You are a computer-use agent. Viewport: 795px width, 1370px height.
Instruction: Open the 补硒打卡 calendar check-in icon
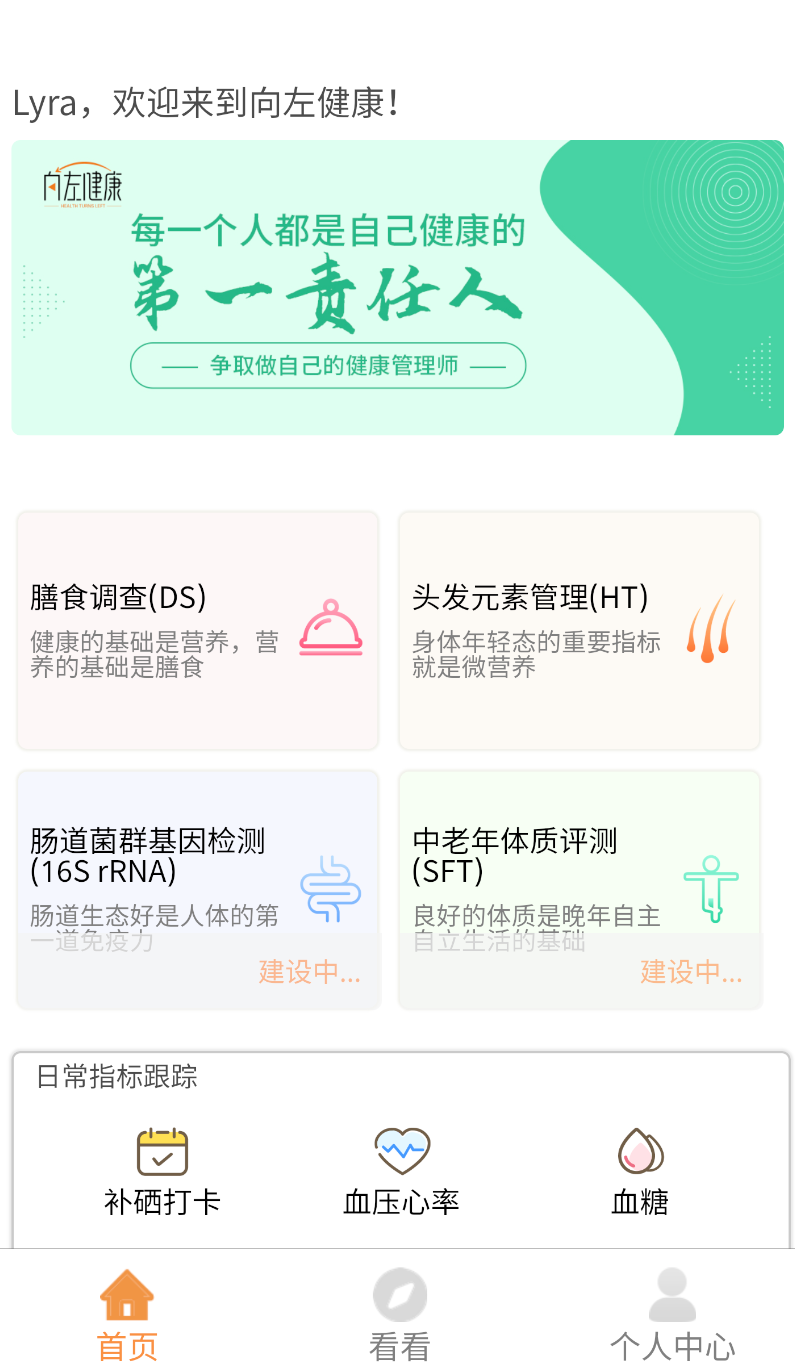(x=161, y=1150)
